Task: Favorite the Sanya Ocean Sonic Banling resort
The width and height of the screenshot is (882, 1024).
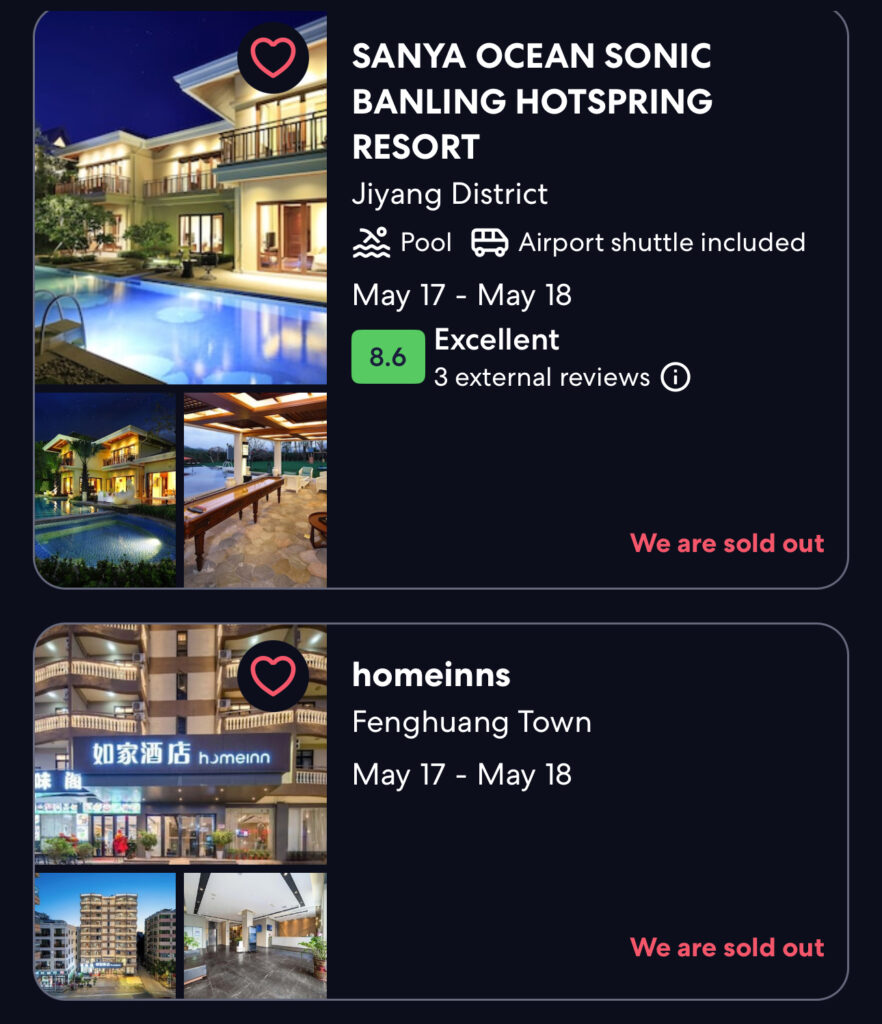Action: point(273,58)
